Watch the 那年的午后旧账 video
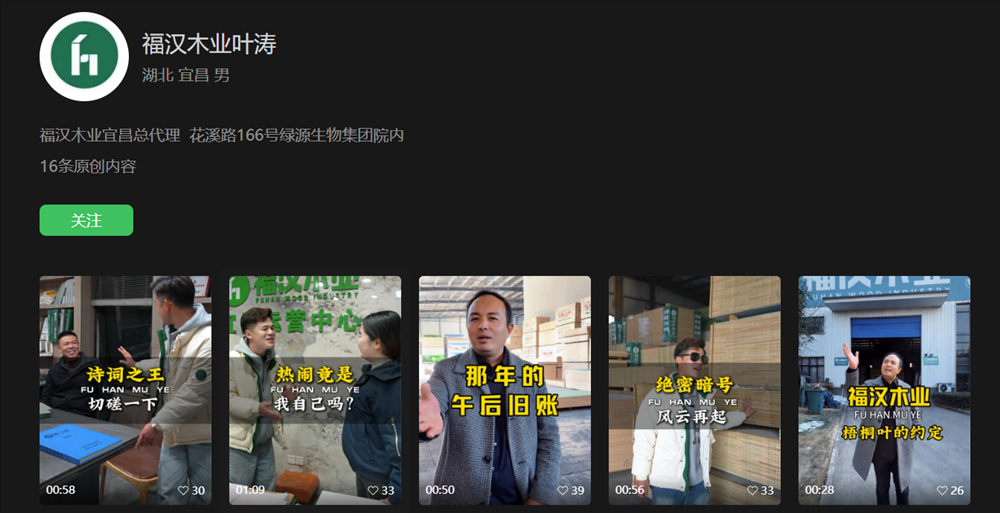Screen dimensions: 1000x513 coord(504,390)
